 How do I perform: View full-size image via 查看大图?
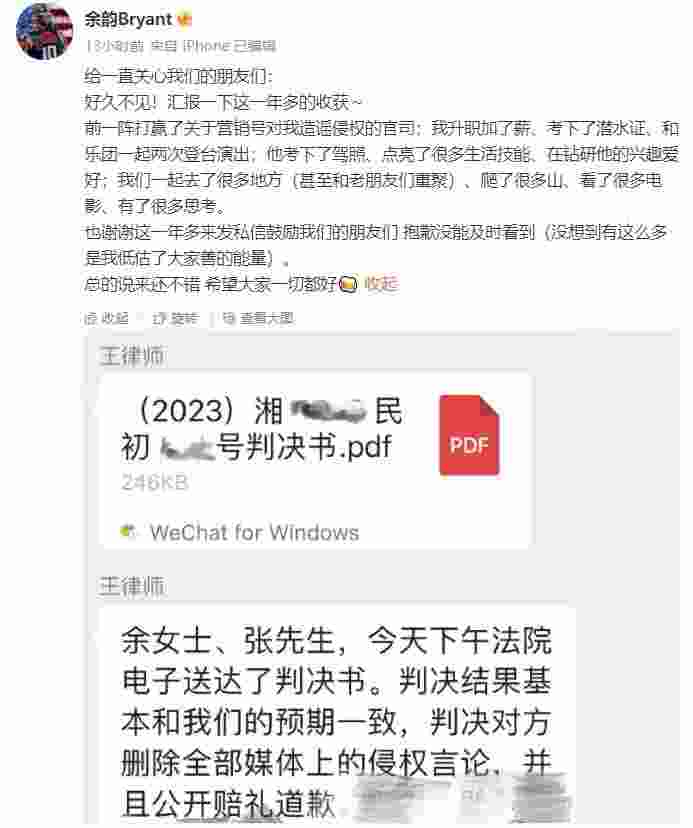(x=259, y=318)
